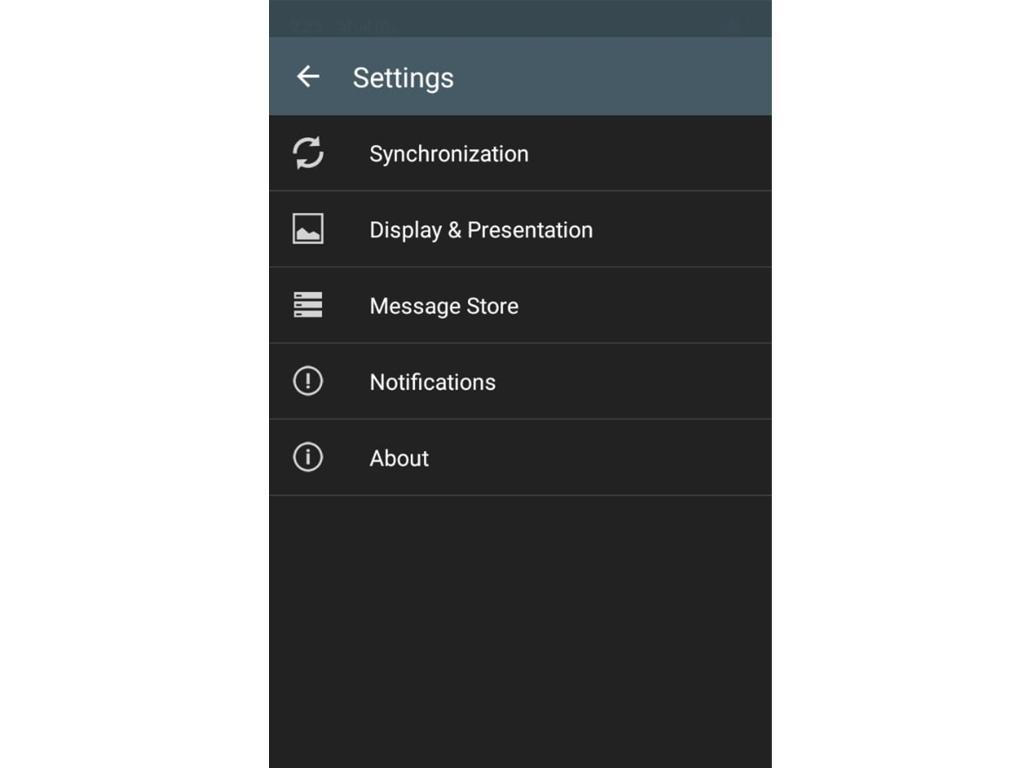This screenshot has height=768, width=1024.
Task: Select the Message Store option
Action: pos(444,306)
